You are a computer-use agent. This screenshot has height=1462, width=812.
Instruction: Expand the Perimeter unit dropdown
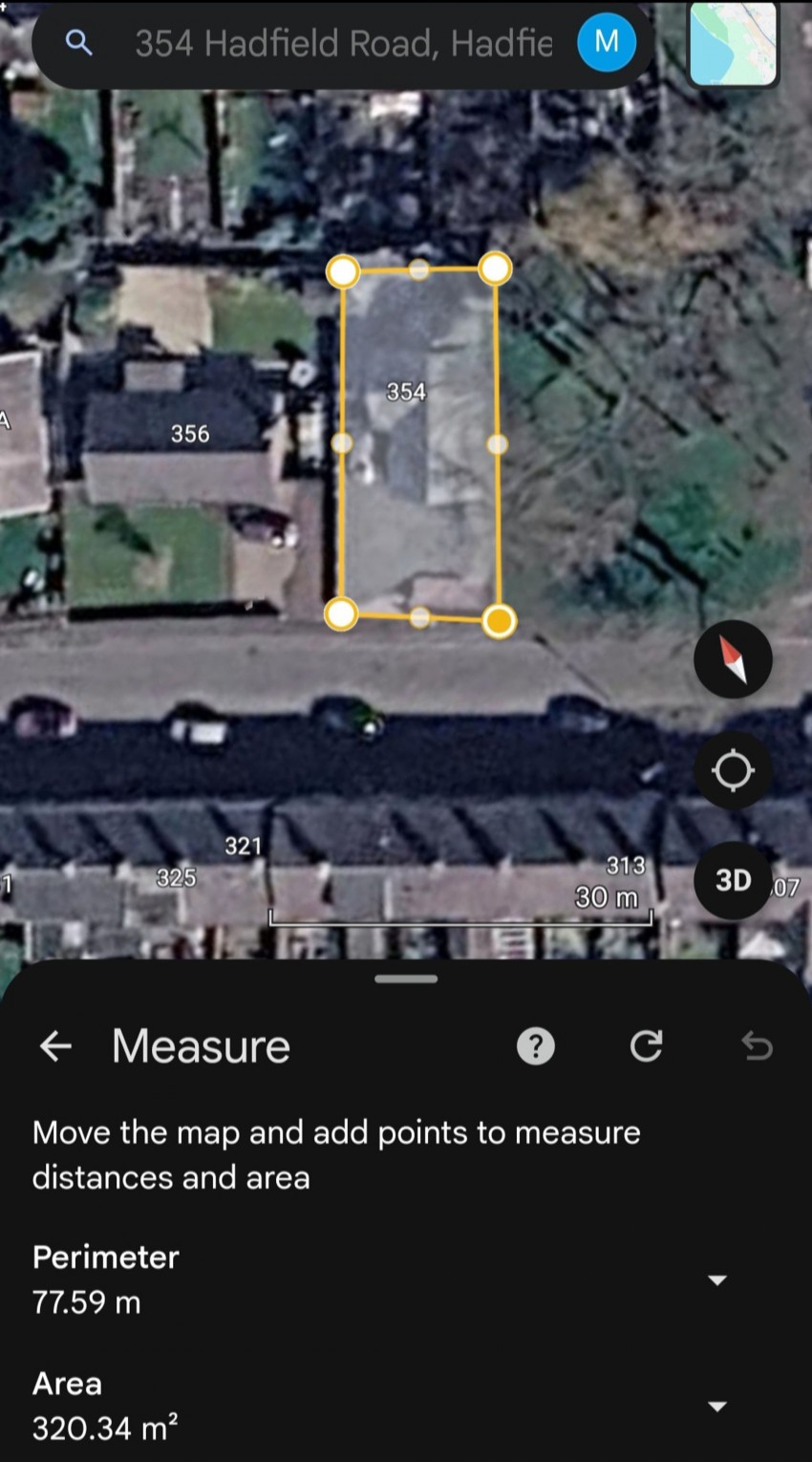pos(716,1279)
